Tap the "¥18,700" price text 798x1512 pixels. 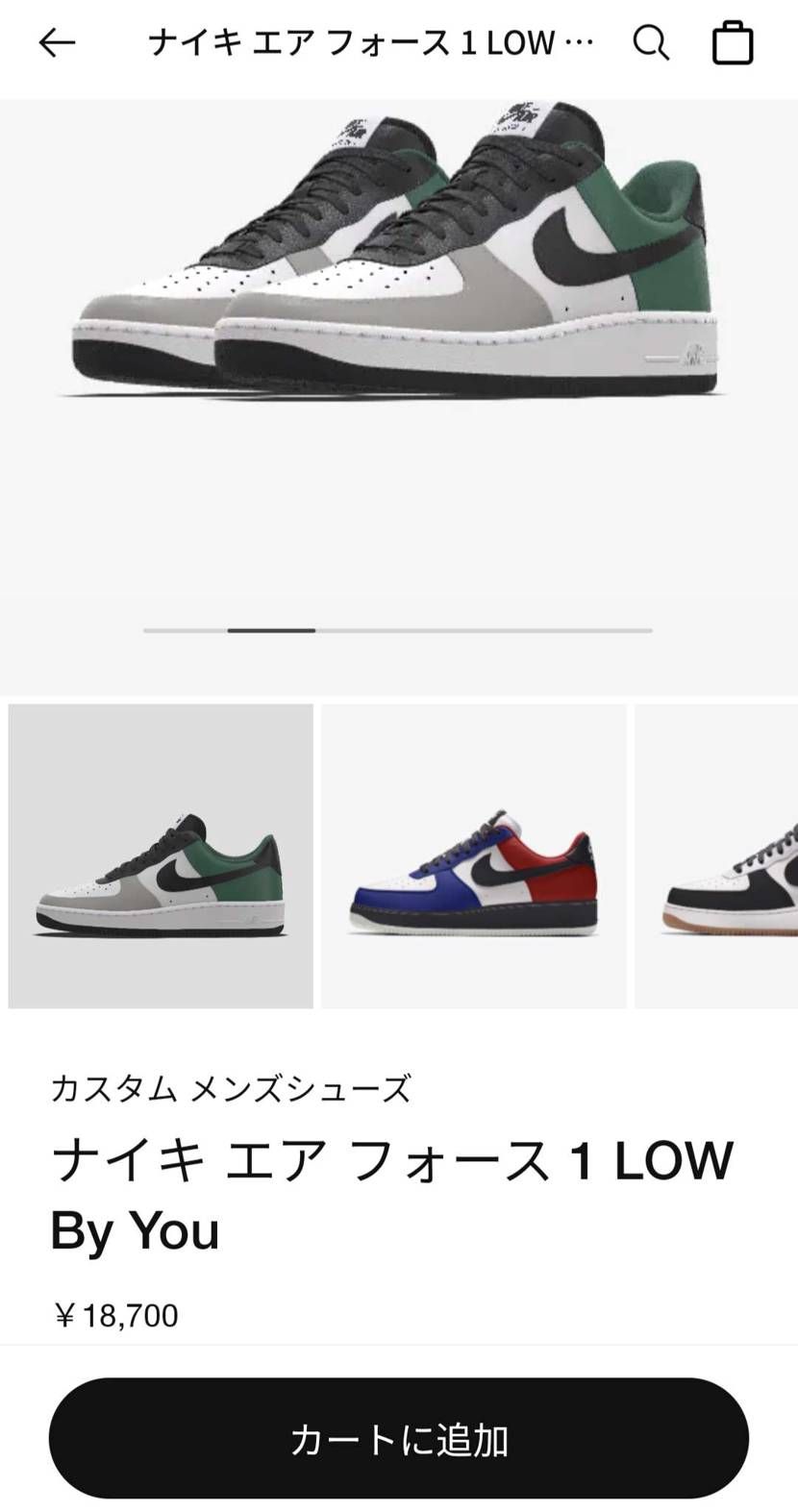click(x=115, y=1315)
